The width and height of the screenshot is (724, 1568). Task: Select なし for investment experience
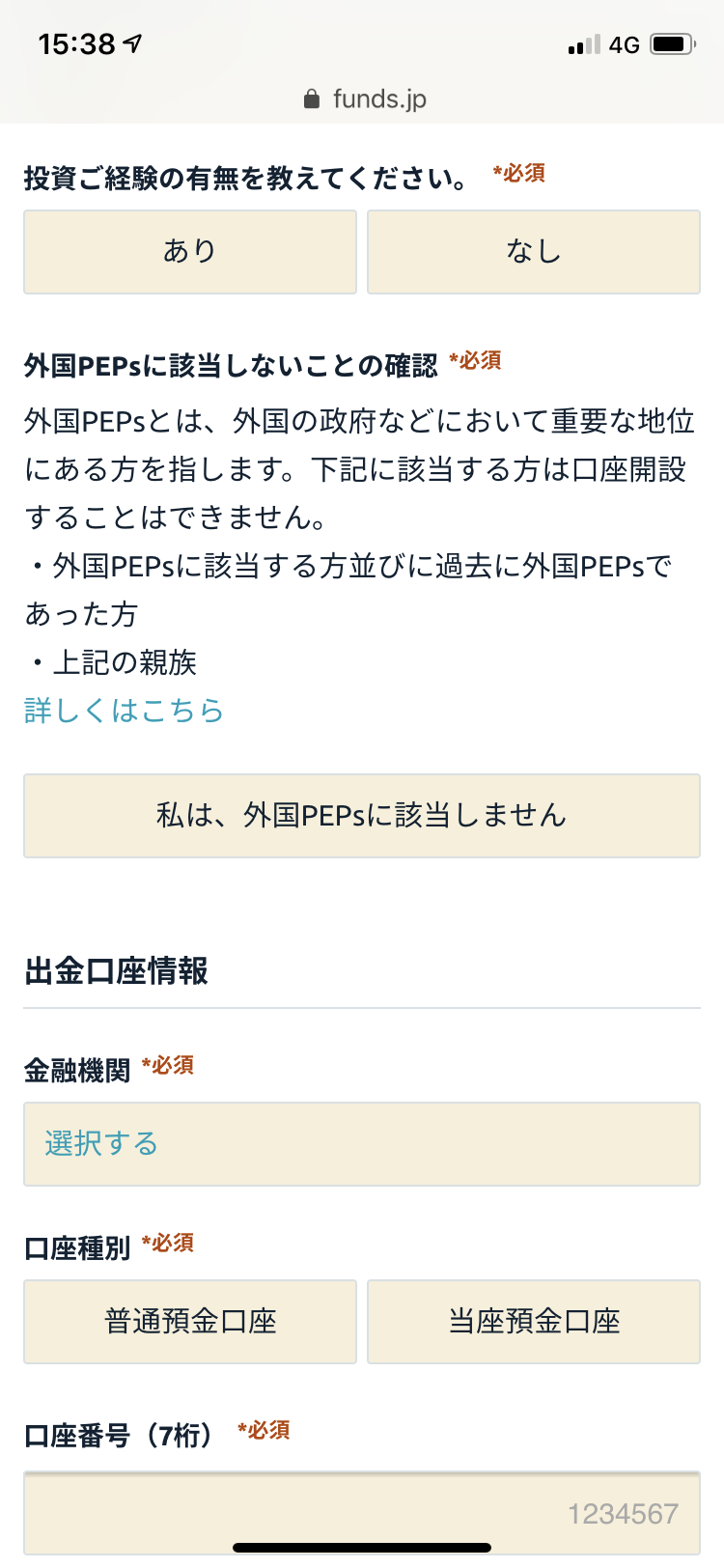(x=534, y=252)
